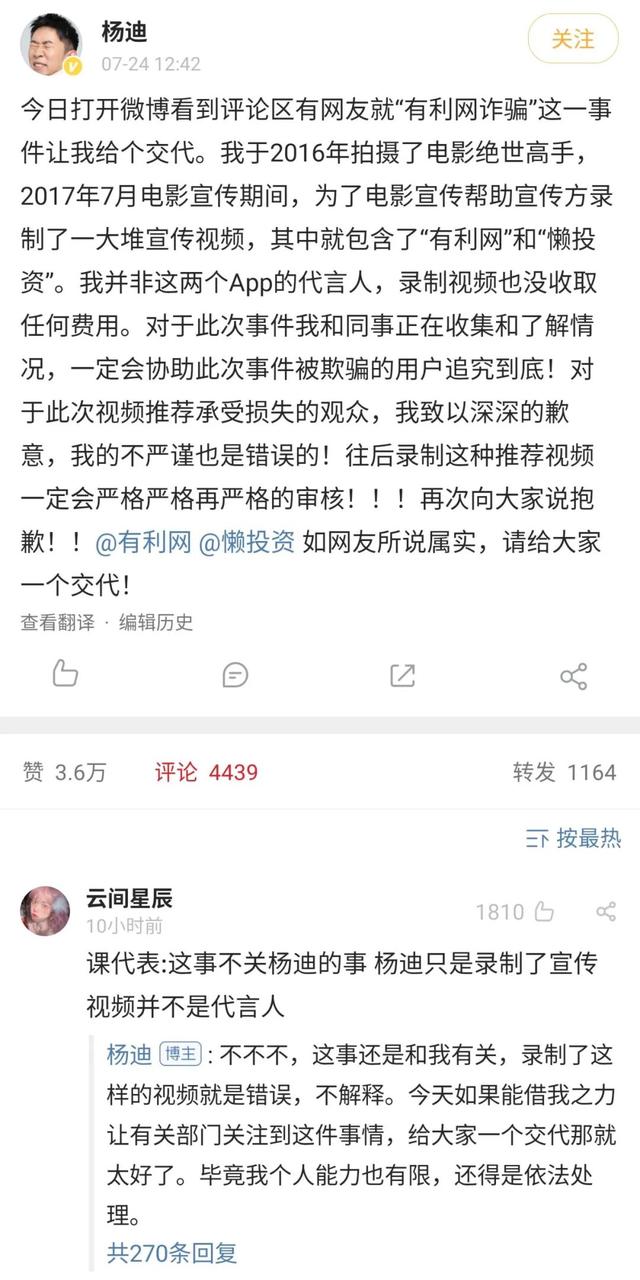Open 杨迪 username in the reply
This screenshot has height=1280, width=640.
[129, 1055]
